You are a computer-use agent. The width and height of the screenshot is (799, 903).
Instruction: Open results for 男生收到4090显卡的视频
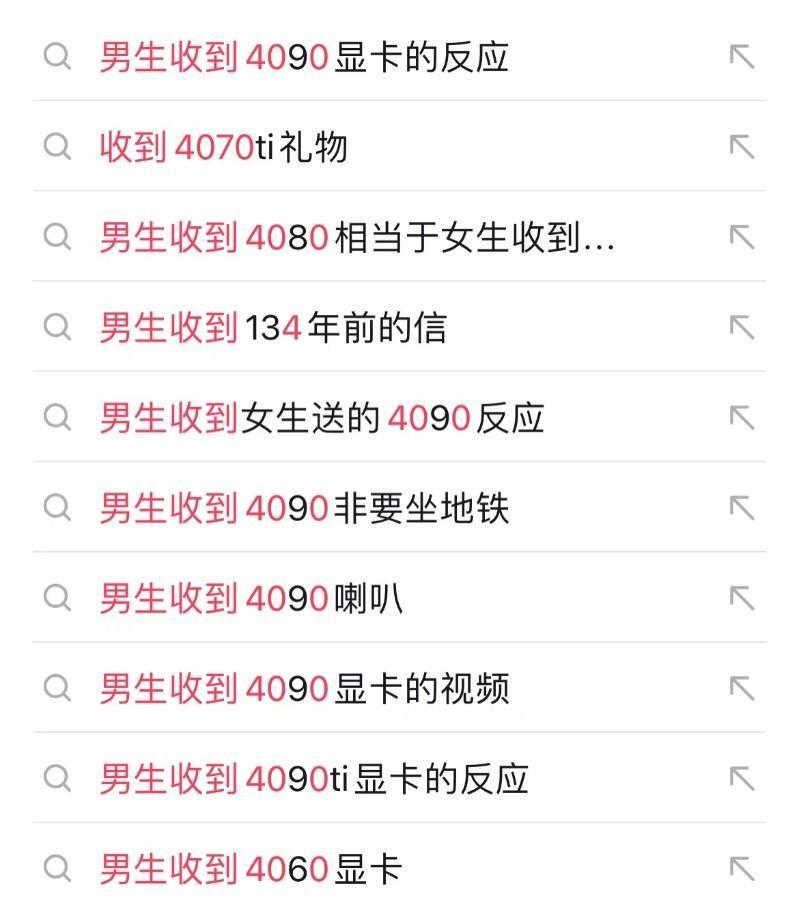click(304, 688)
